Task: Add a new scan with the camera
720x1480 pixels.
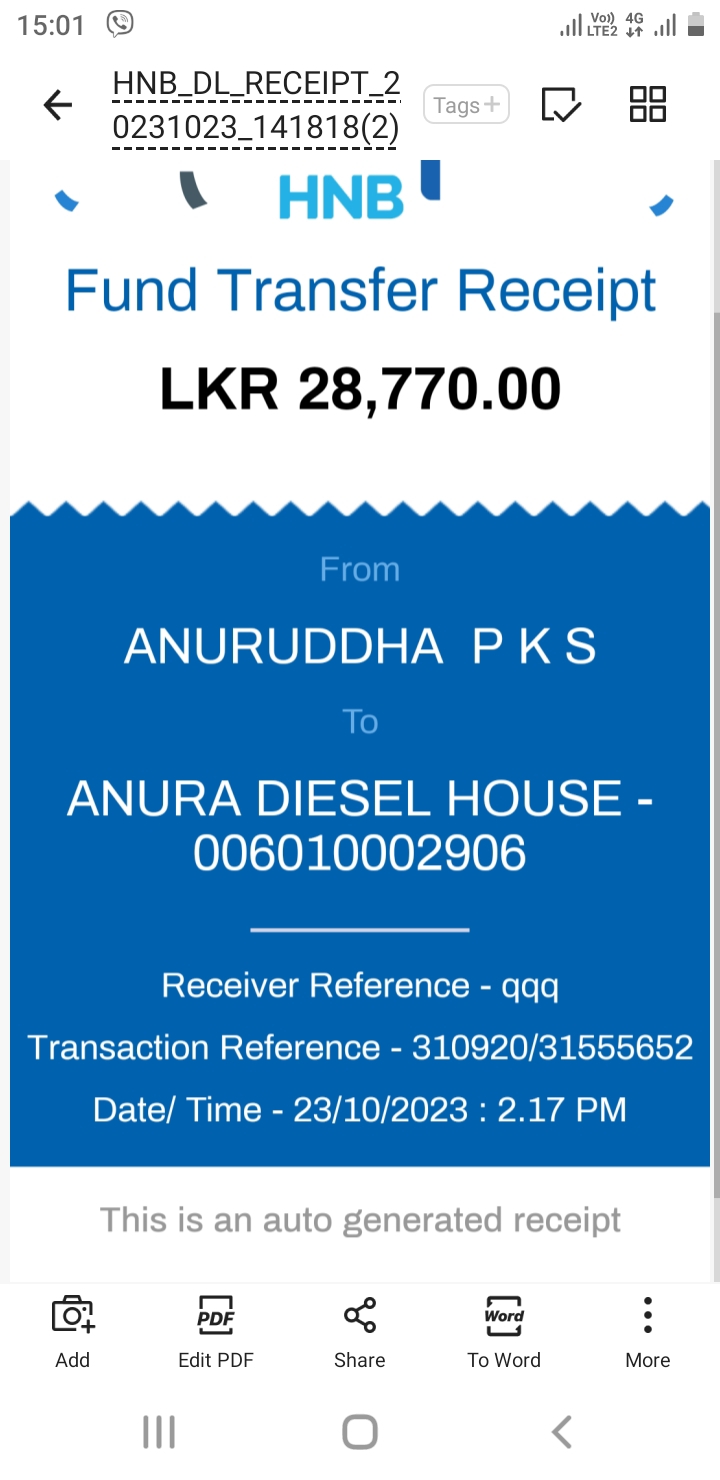Action: [x=73, y=1331]
